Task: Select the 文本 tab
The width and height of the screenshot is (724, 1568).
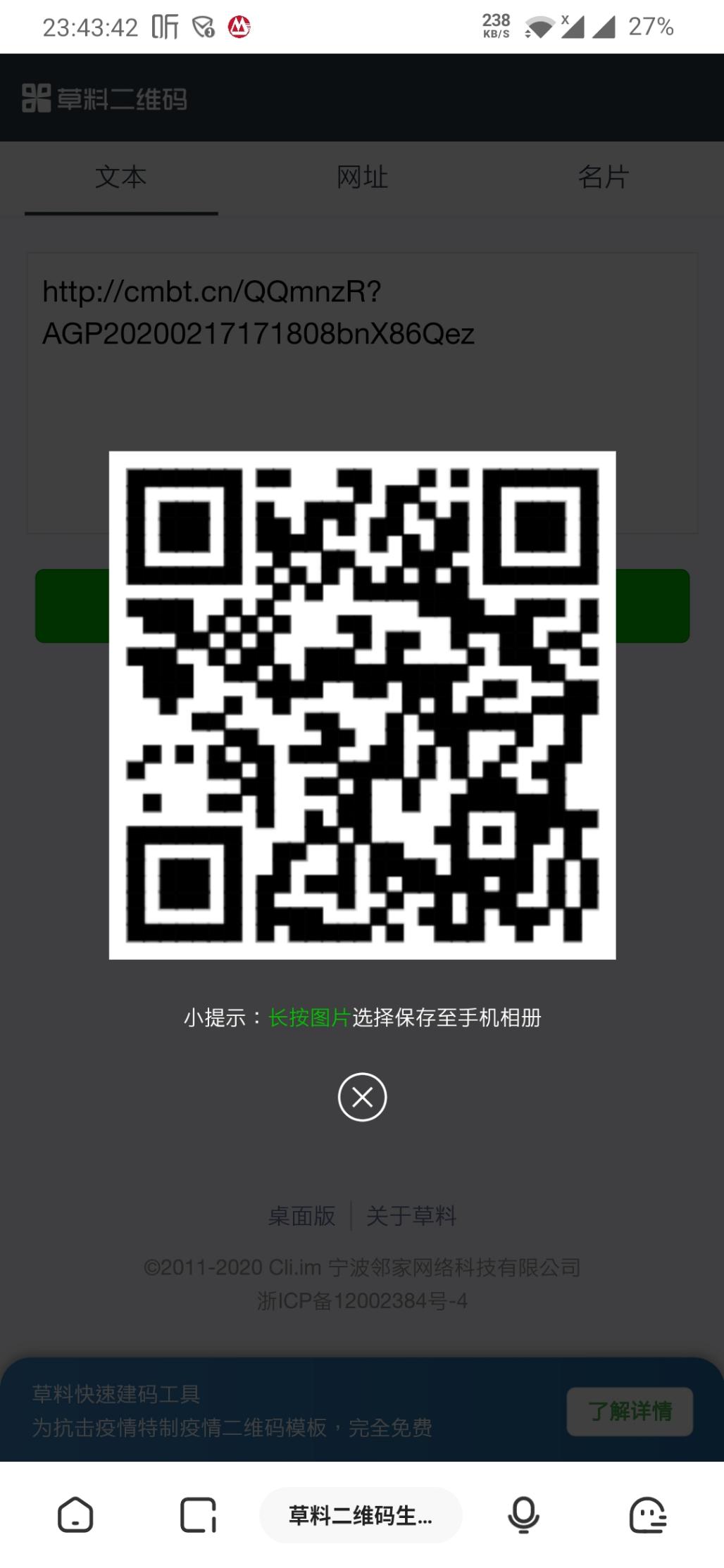Action: [120, 177]
